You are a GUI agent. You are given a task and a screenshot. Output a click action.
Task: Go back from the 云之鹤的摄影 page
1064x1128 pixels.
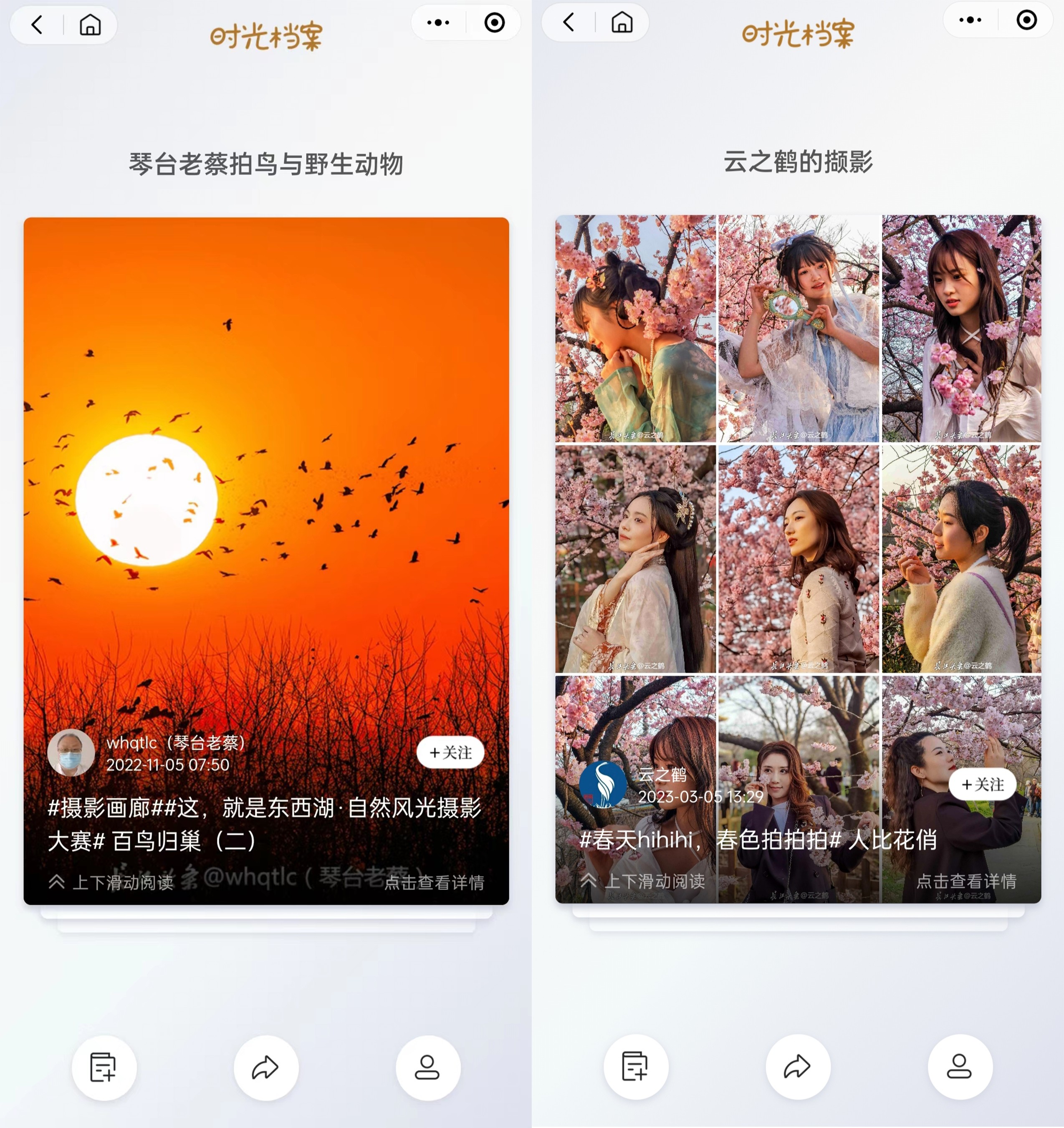569,23
